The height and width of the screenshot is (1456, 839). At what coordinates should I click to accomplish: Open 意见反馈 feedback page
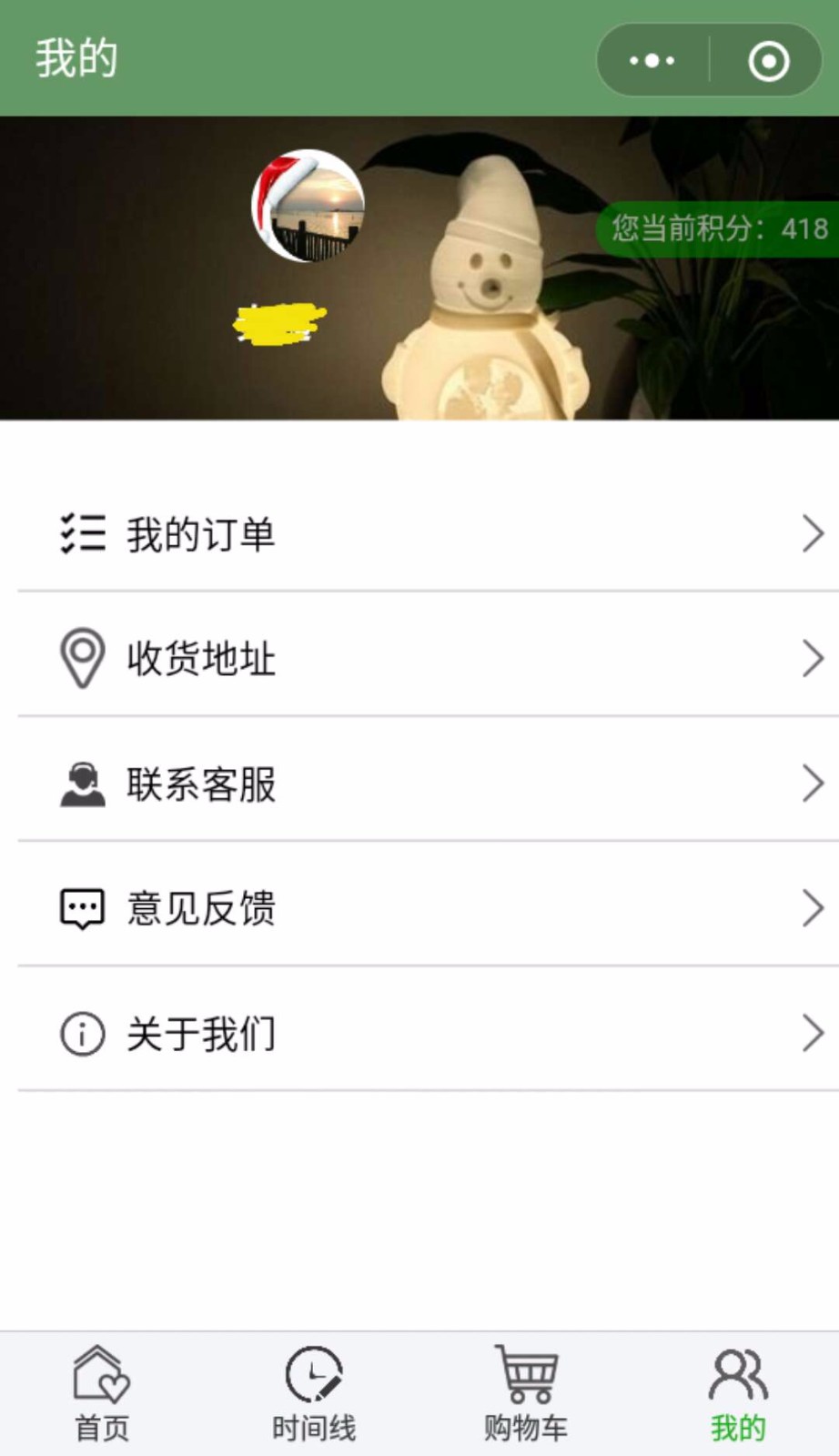tap(428, 908)
